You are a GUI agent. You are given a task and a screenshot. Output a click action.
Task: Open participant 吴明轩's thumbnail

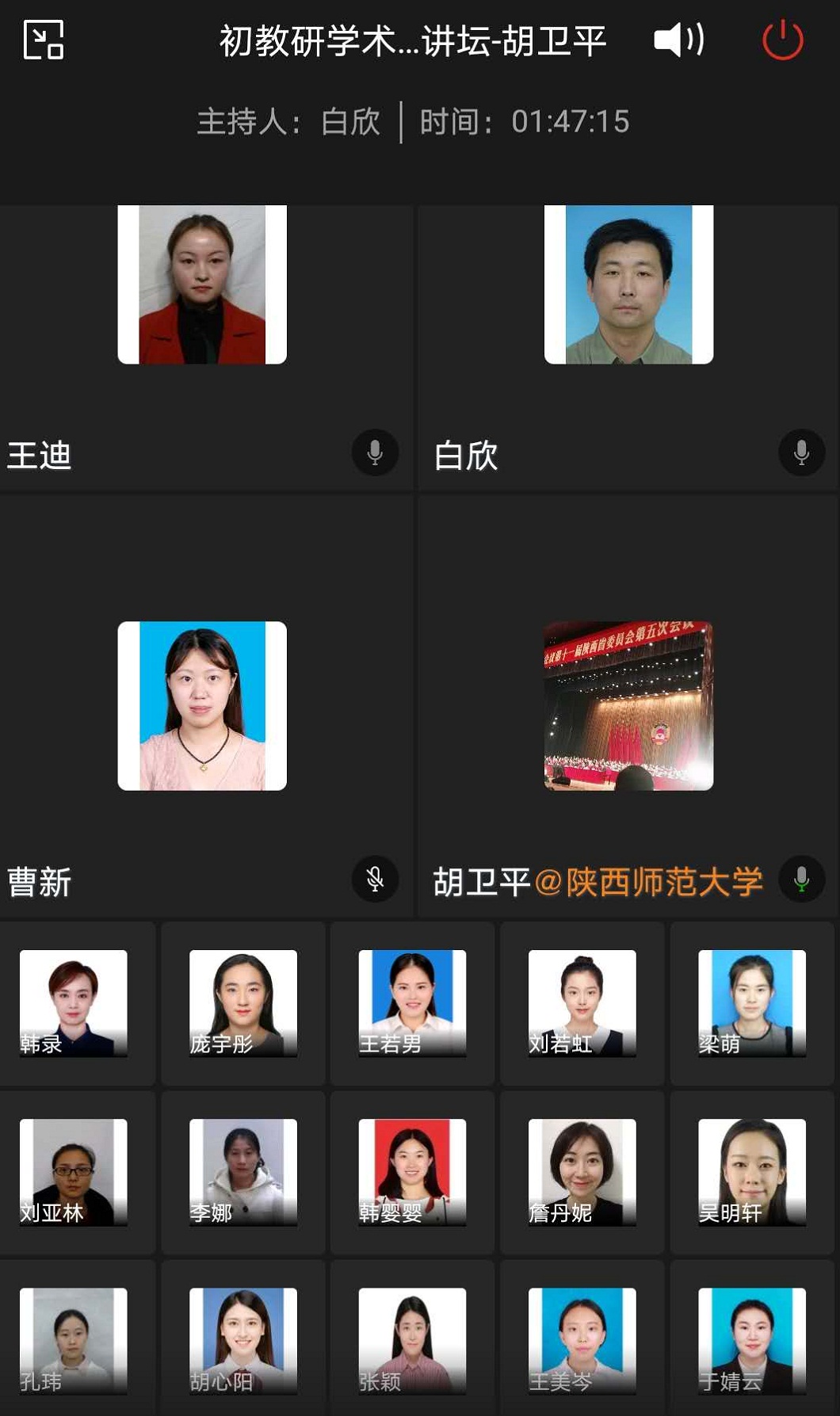coord(751,1171)
